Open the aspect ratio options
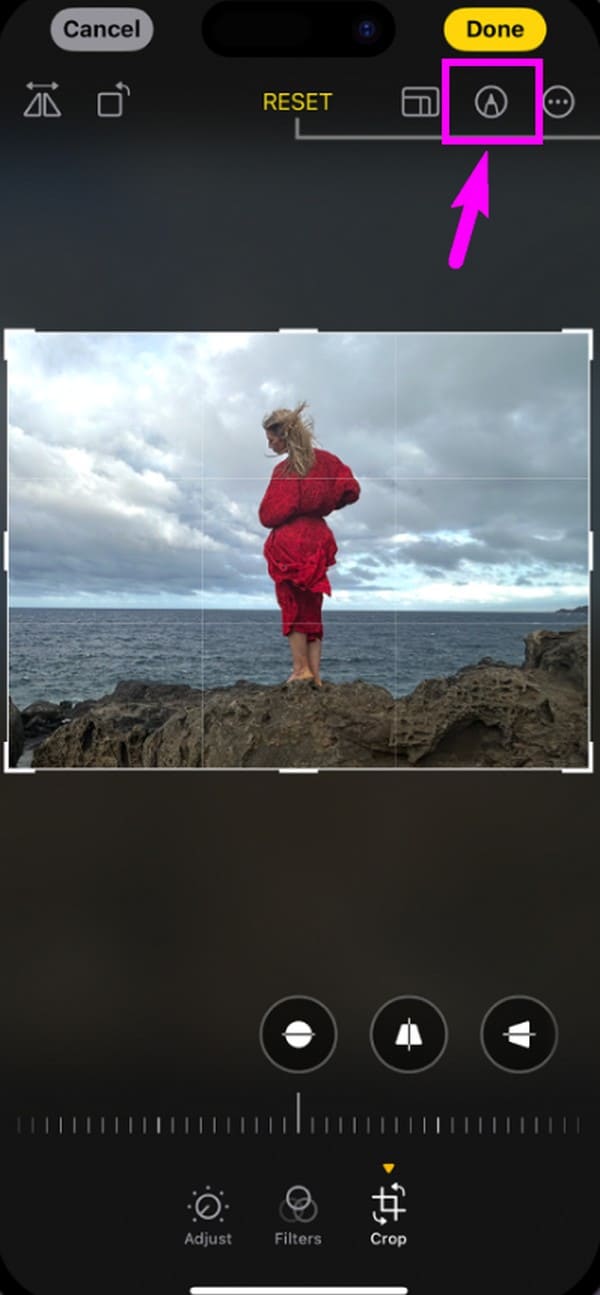Viewport: 600px width, 1295px height. pos(421,102)
